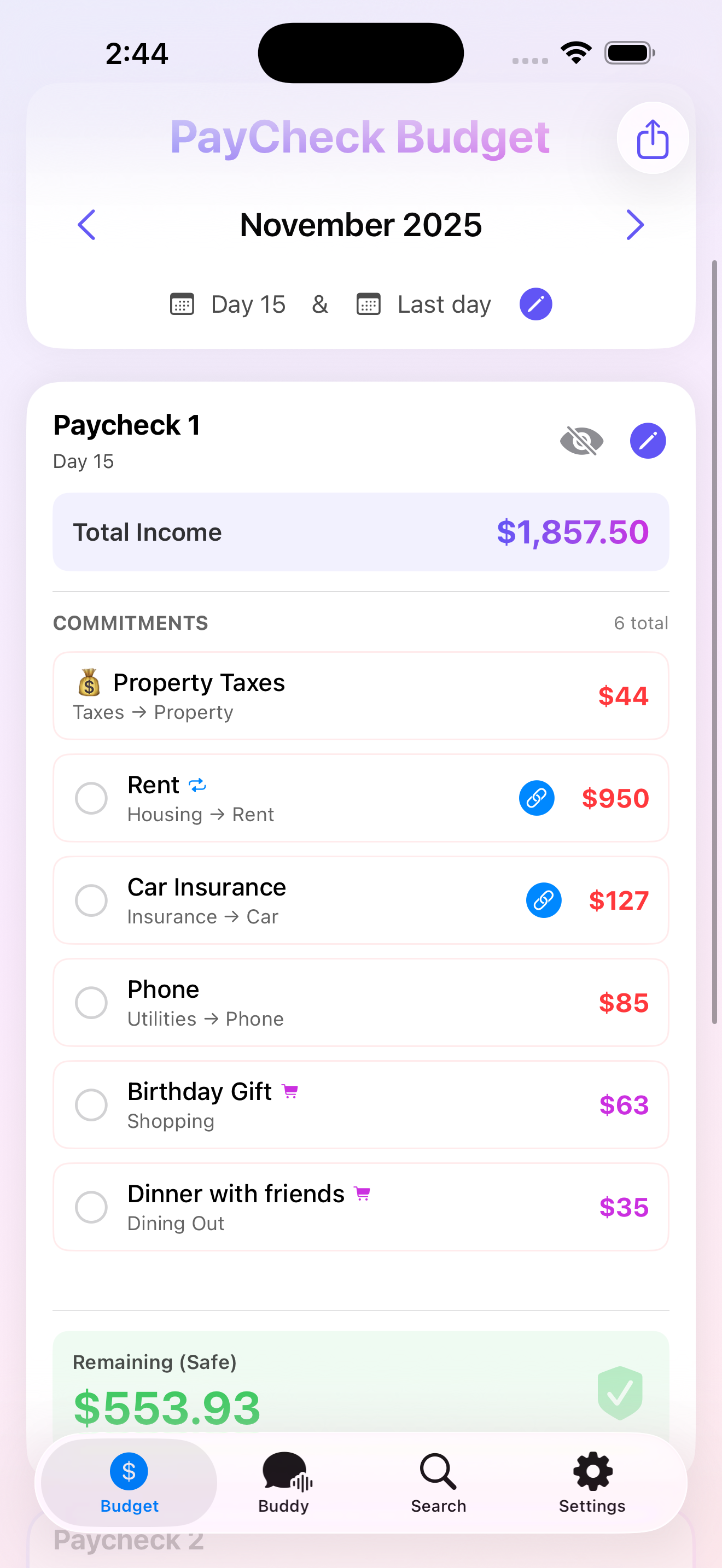Open the link icon on Rent
Viewport: 722px width, 1568px height.
pos(537,798)
